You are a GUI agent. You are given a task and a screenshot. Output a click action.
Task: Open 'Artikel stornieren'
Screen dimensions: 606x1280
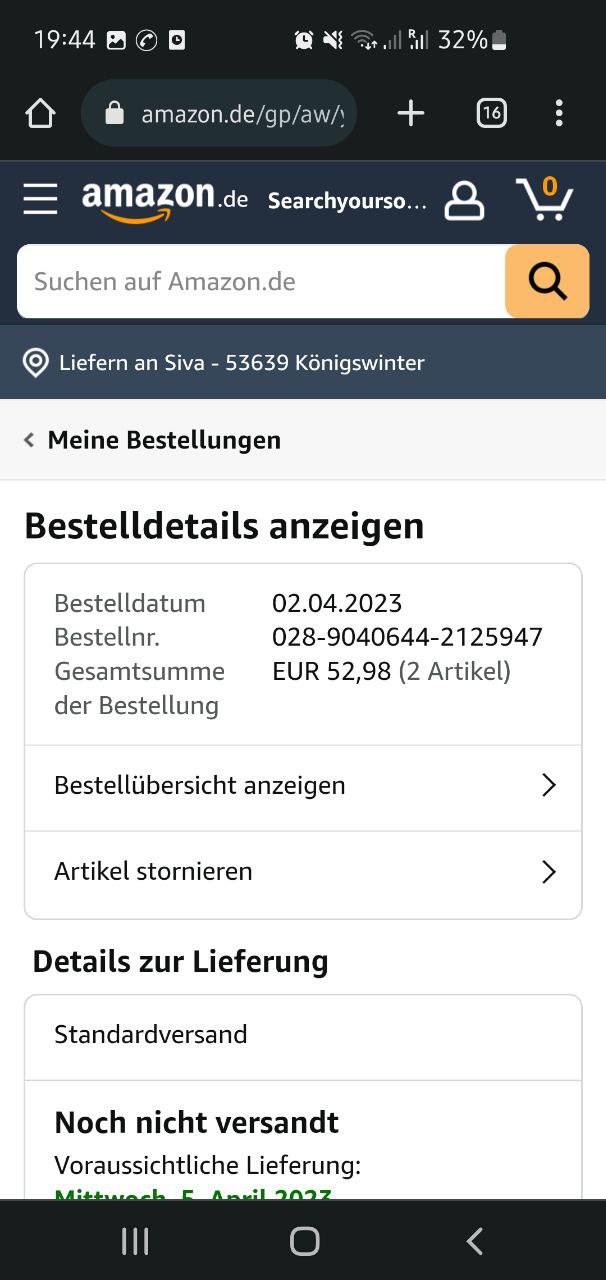coord(303,872)
